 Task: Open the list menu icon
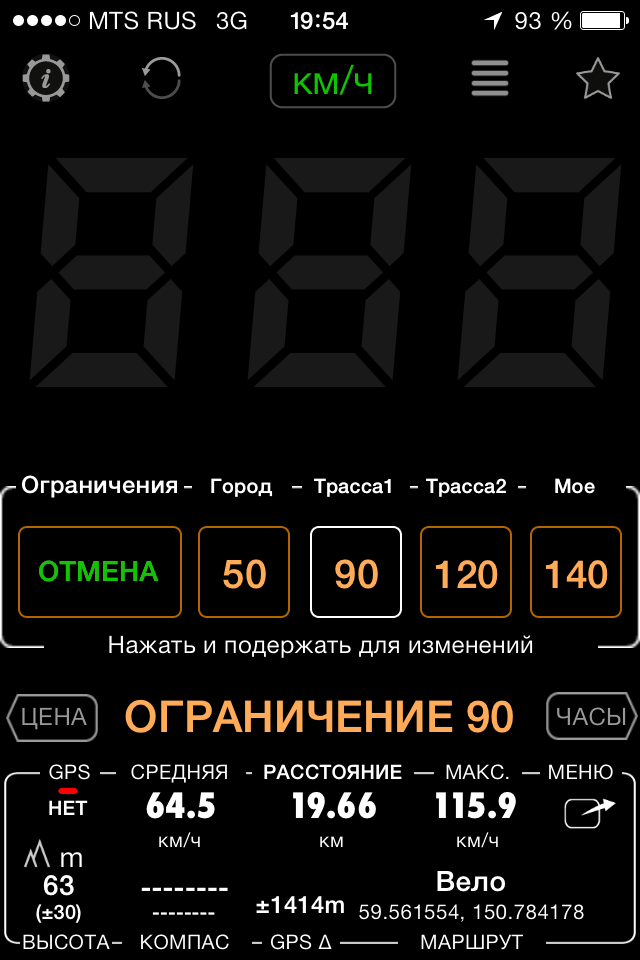coord(490,79)
